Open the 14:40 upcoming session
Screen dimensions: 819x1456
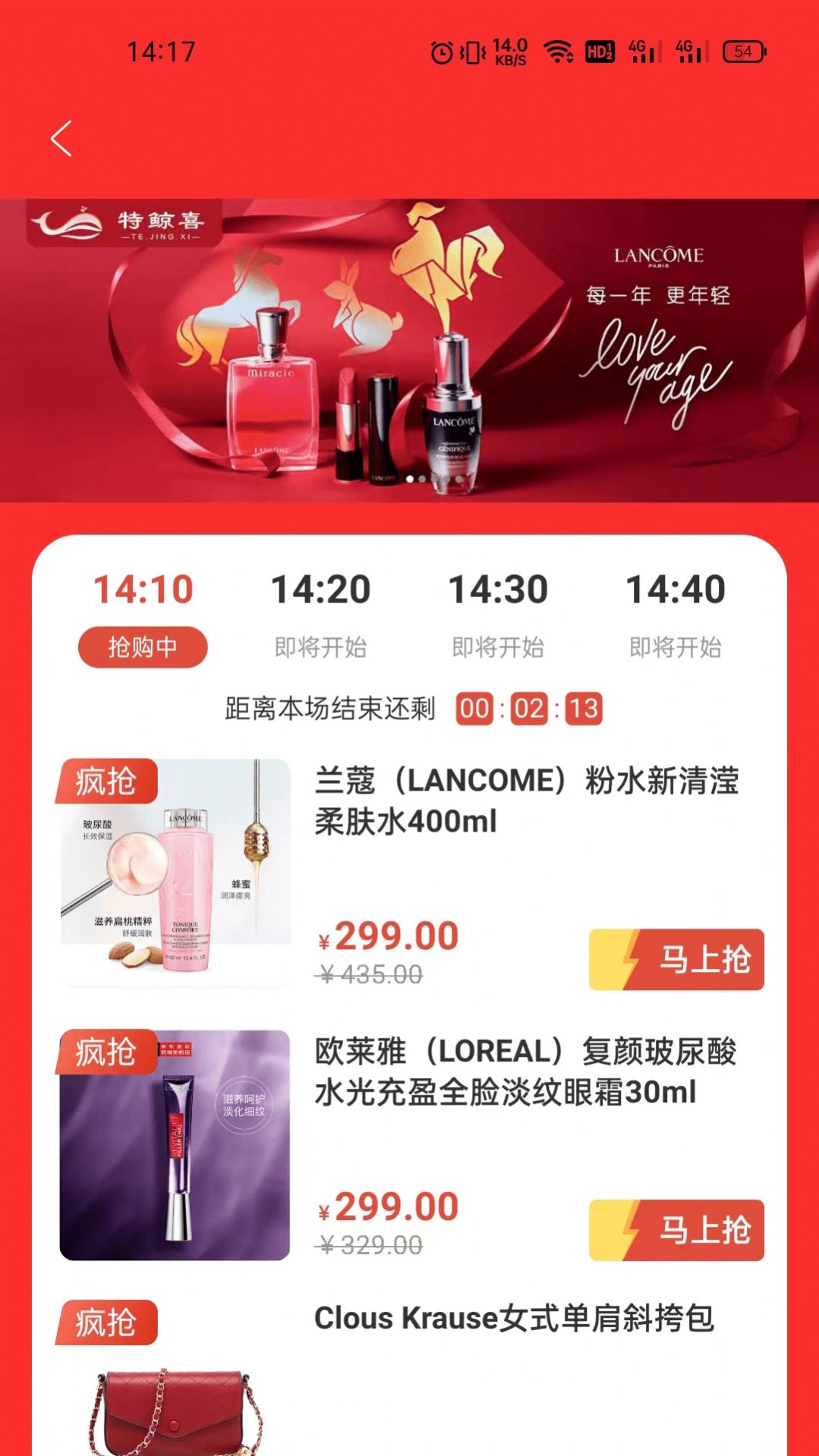676,615
